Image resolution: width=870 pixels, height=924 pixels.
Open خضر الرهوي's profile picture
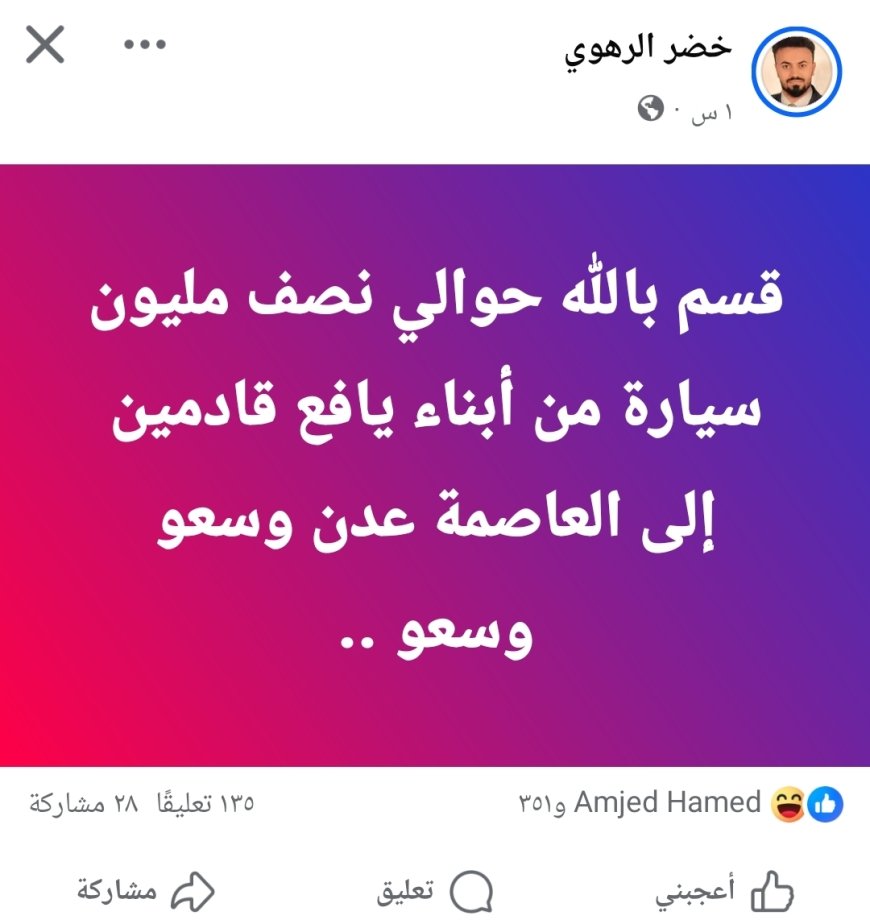[x=796, y=72]
